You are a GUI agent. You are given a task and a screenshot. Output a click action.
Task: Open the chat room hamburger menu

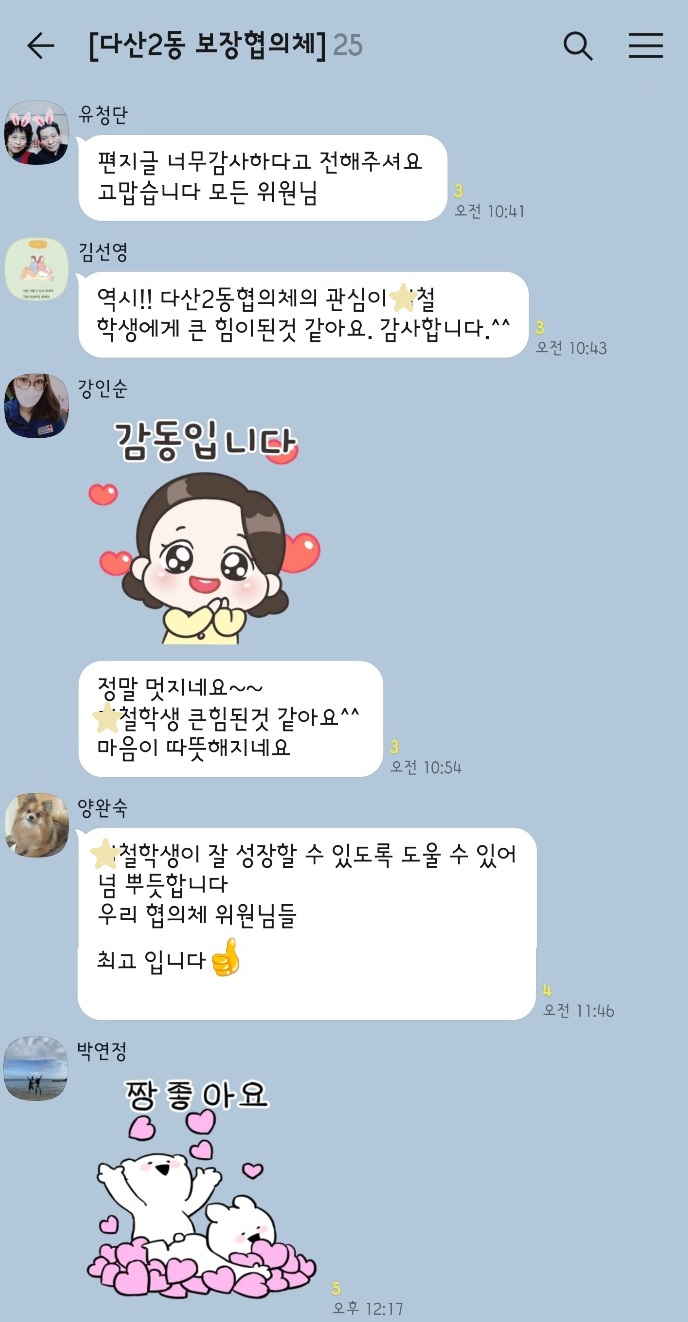point(646,46)
